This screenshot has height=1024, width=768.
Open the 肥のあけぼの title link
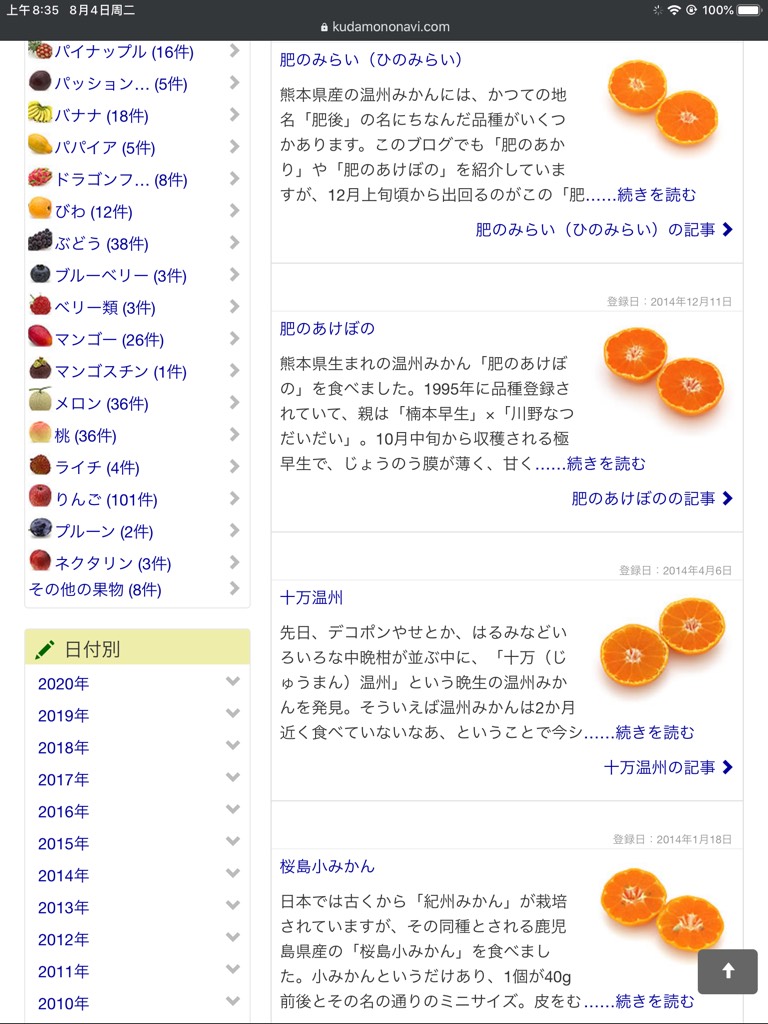[x=327, y=329]
